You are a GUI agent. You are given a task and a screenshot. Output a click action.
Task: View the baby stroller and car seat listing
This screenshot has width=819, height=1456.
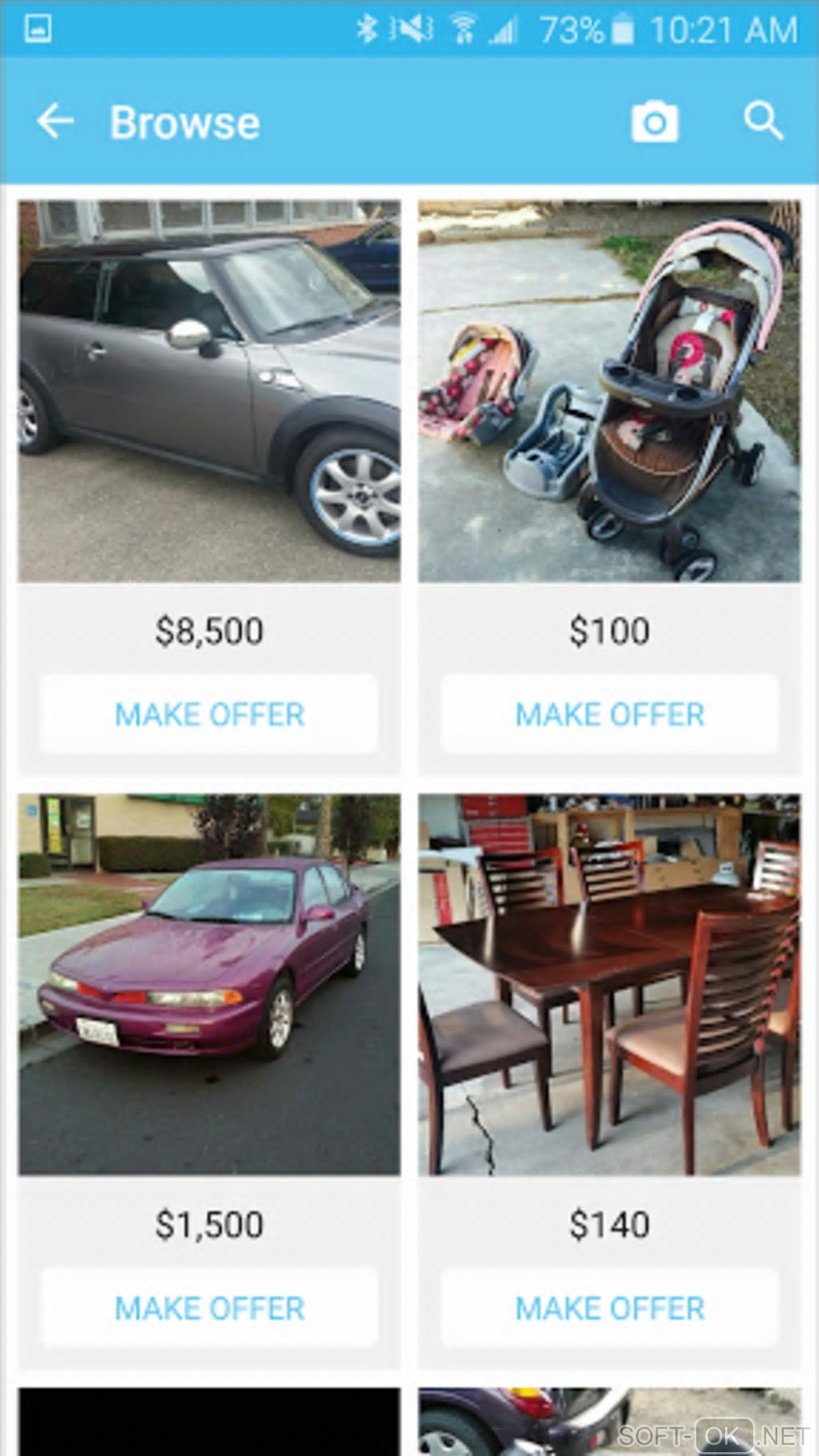(609, 391)
